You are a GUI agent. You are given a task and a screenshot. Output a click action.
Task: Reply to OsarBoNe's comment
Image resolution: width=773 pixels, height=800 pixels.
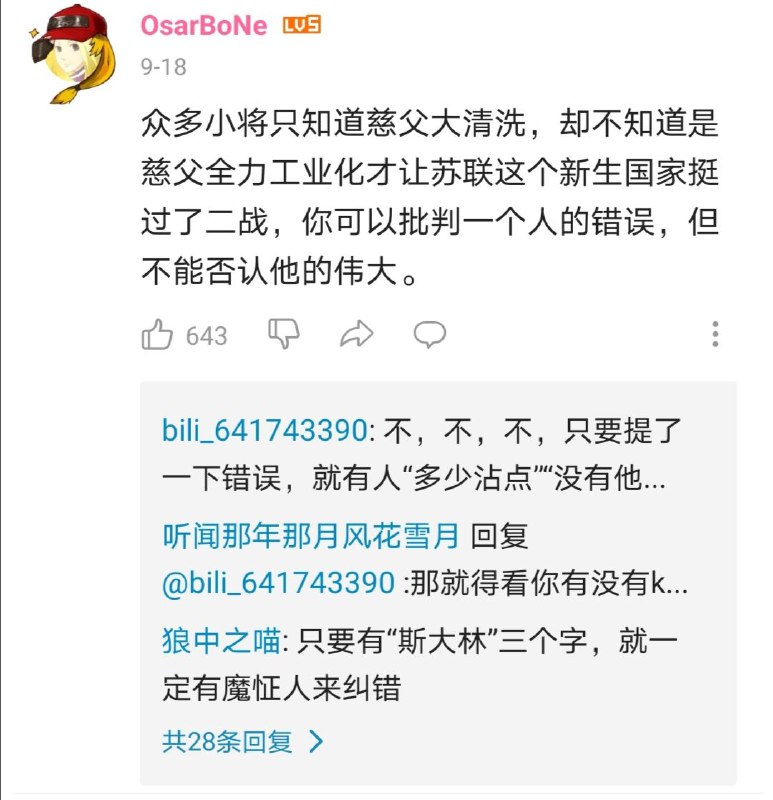(x=430, y=335)
